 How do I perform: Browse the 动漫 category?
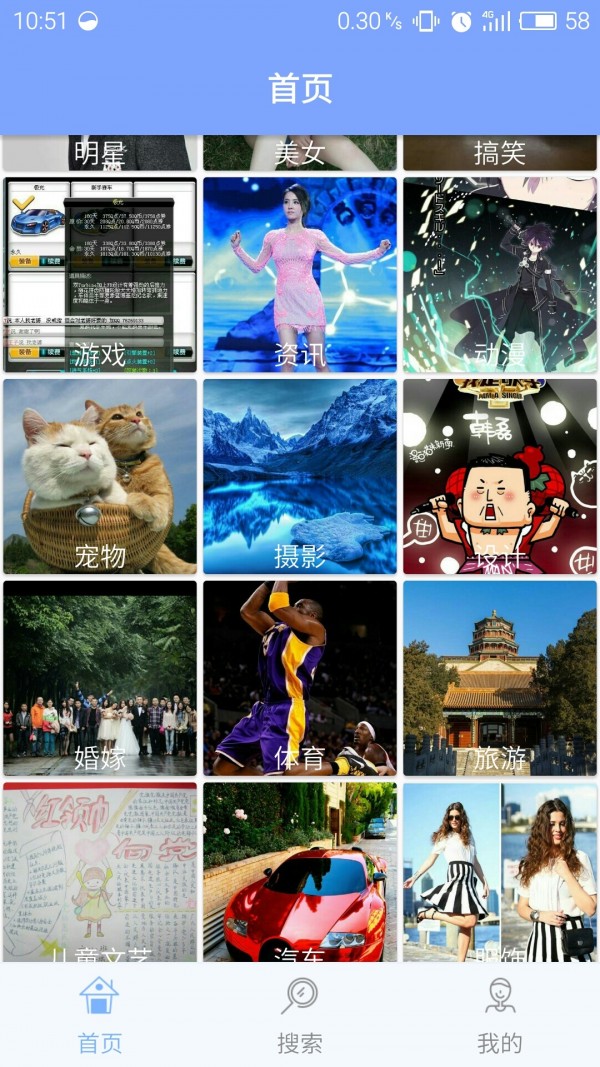[500, 274]
